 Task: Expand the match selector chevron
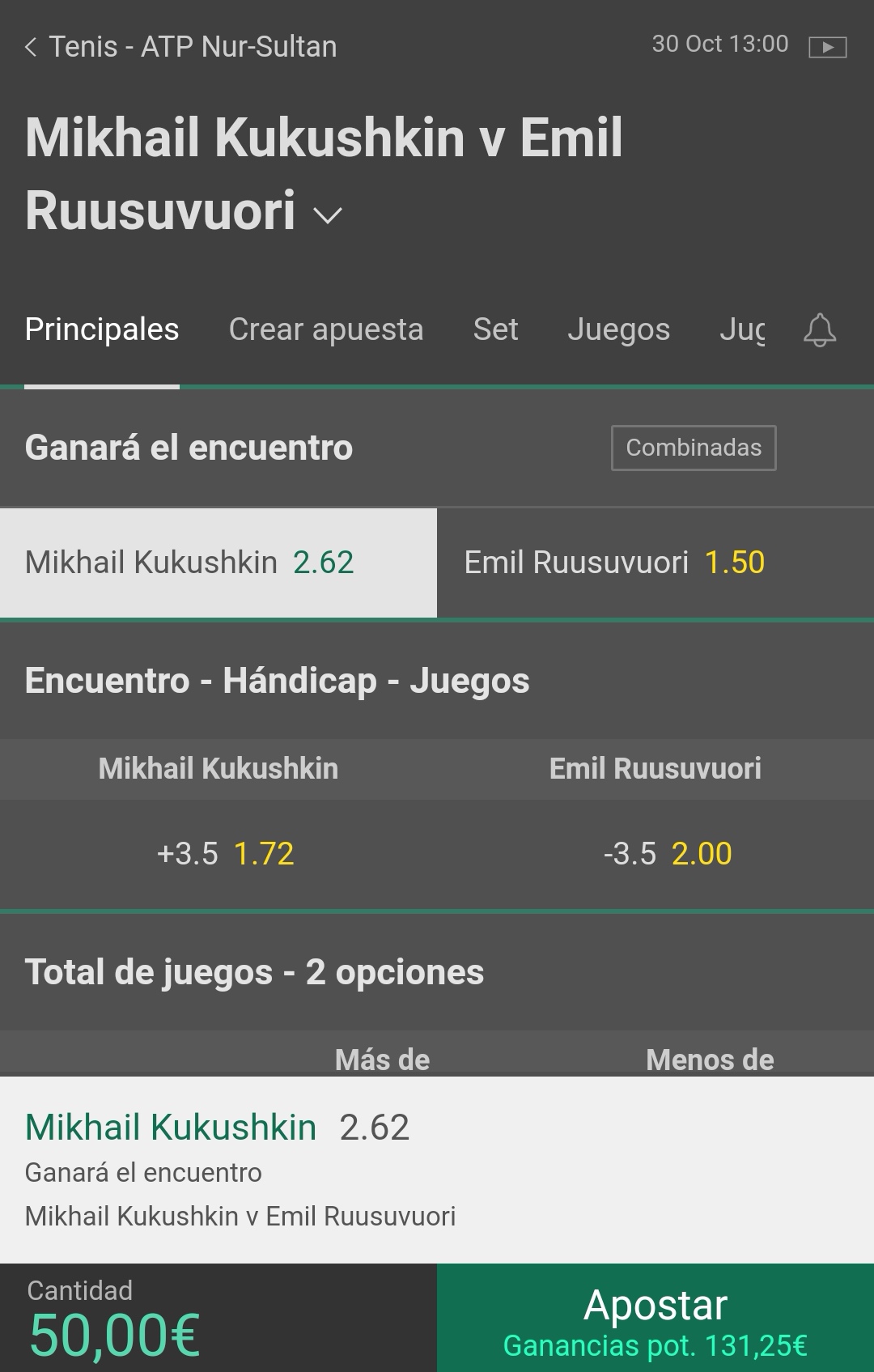click(x=328, y=215)
